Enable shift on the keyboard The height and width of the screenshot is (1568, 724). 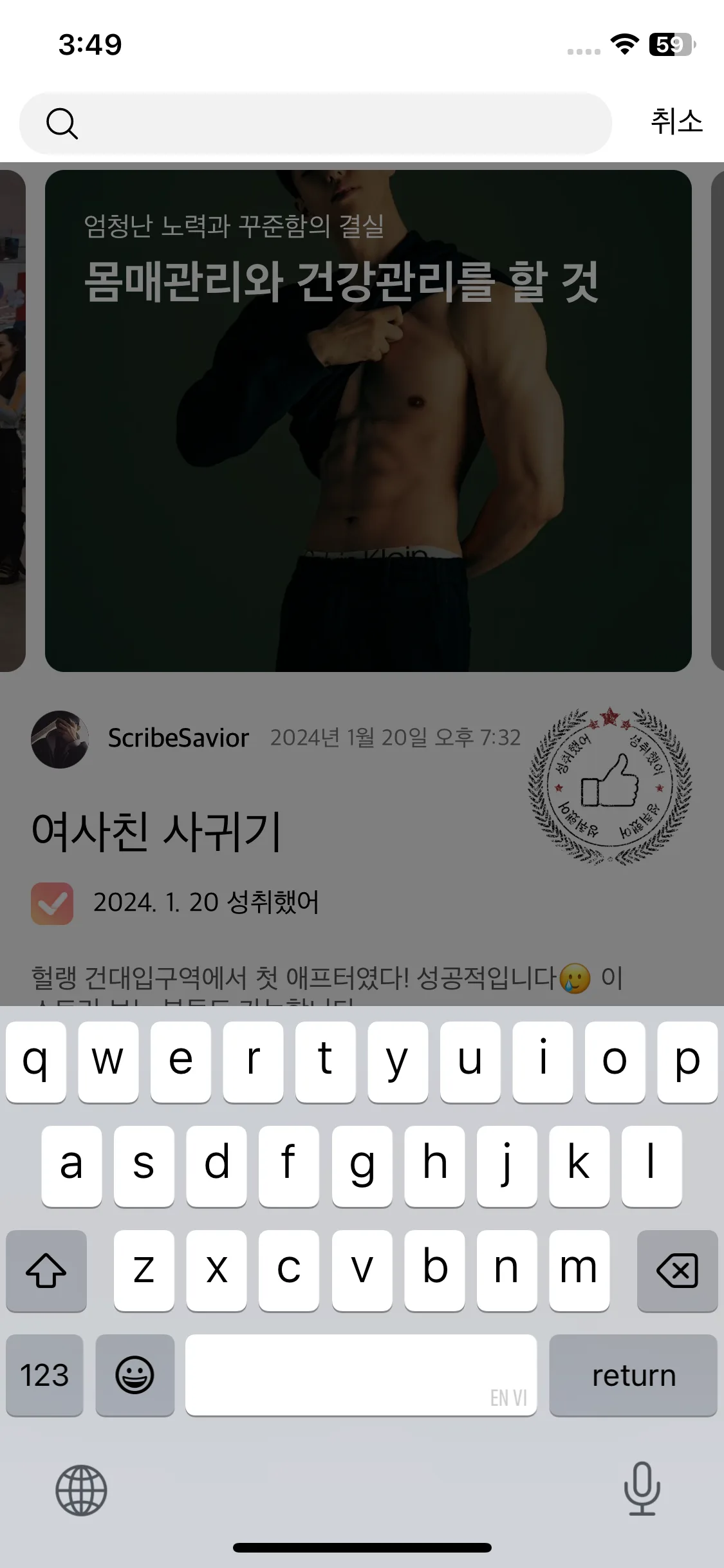[46, 1271]
